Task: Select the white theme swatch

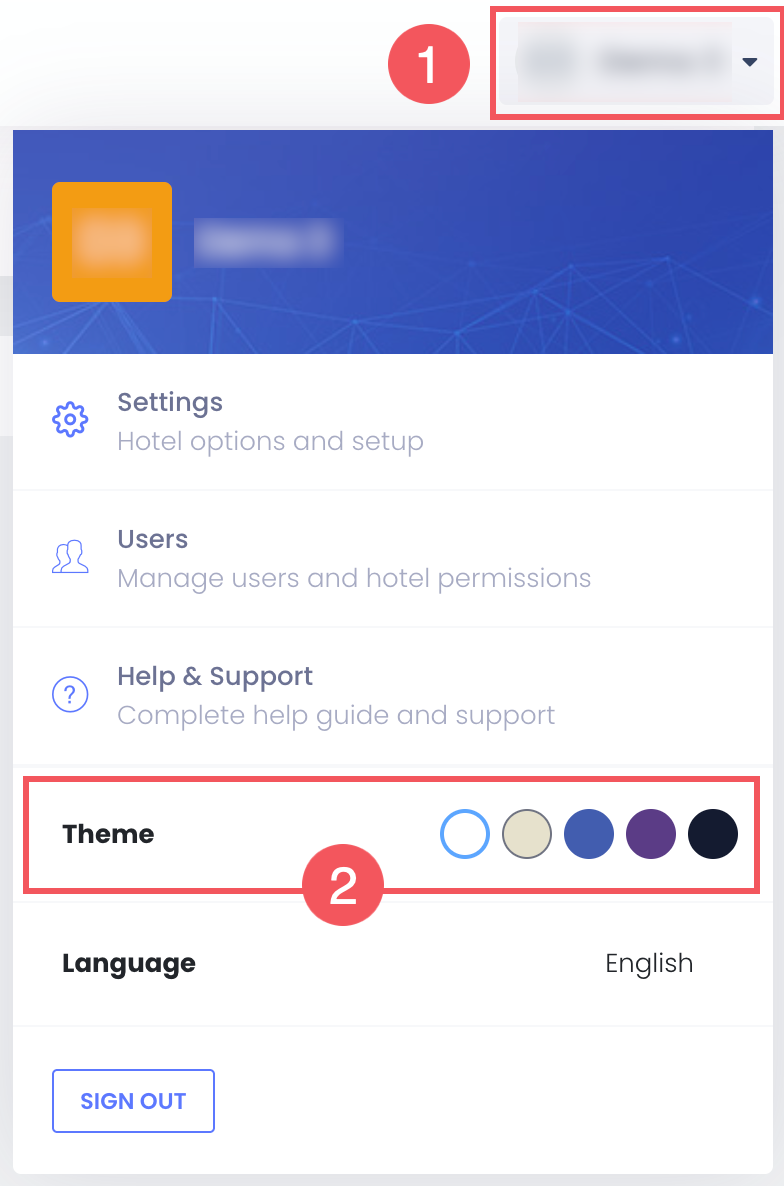Action: pos(465,834)
